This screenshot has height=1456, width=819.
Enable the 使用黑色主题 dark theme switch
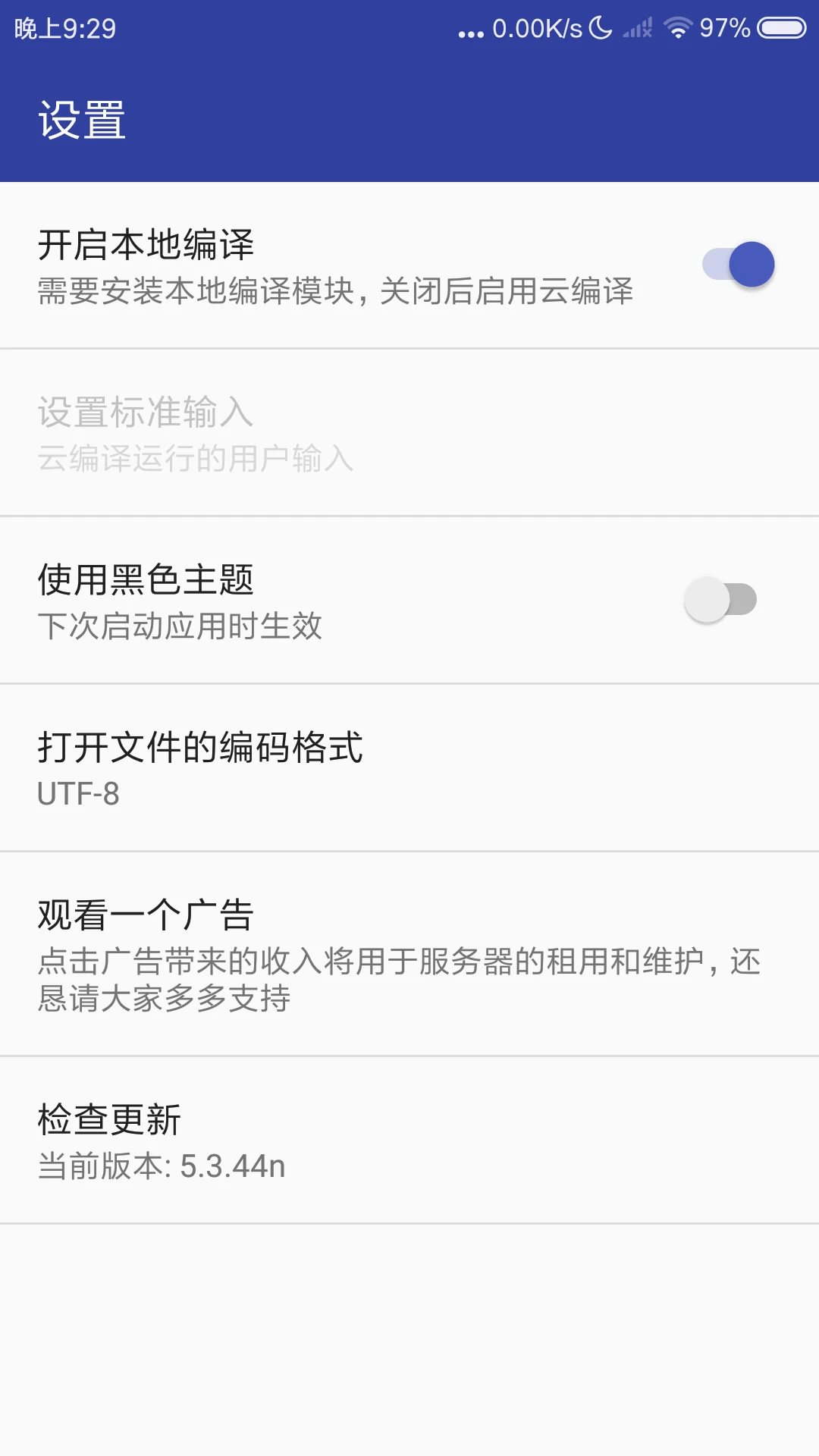tap(719, 598)
